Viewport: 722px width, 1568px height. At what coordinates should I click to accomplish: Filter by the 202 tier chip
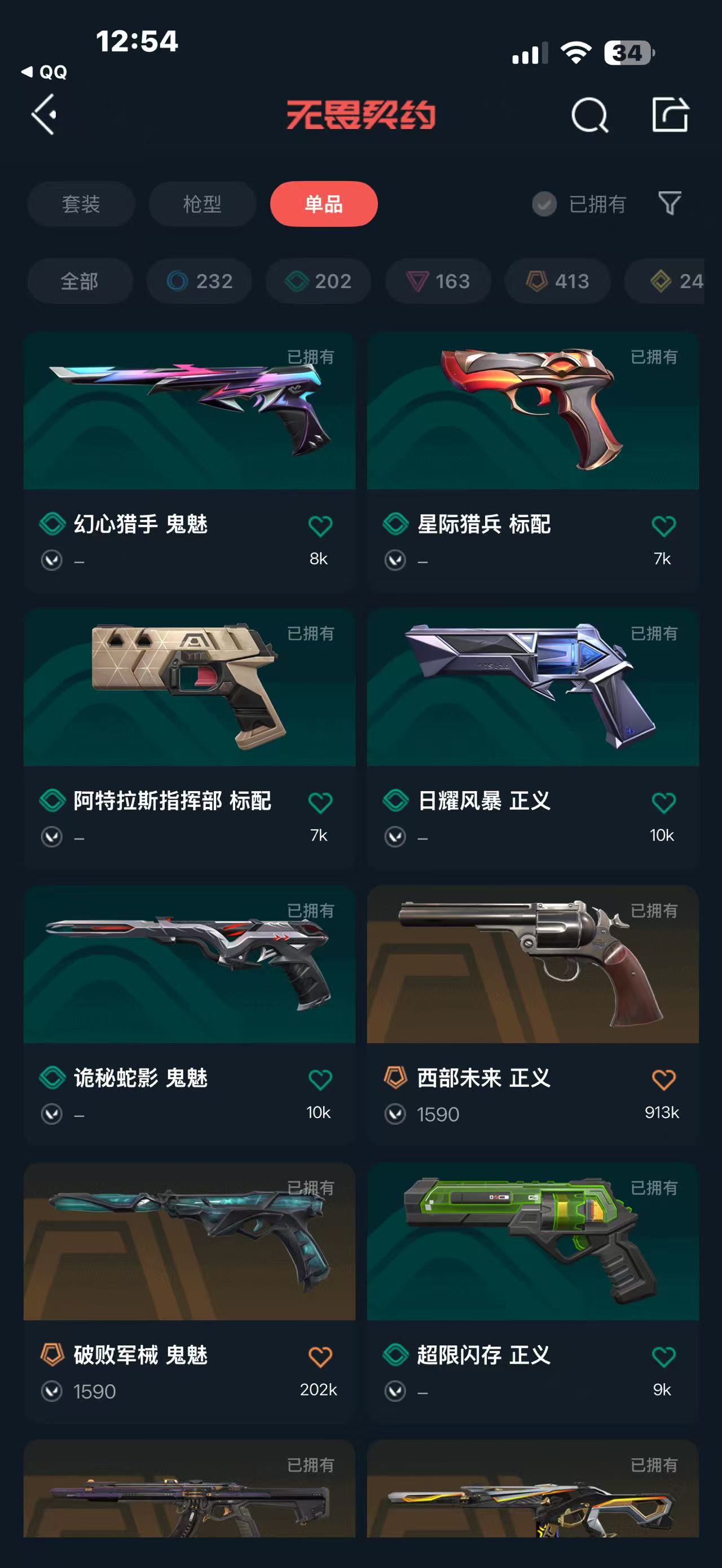point(318,281)
